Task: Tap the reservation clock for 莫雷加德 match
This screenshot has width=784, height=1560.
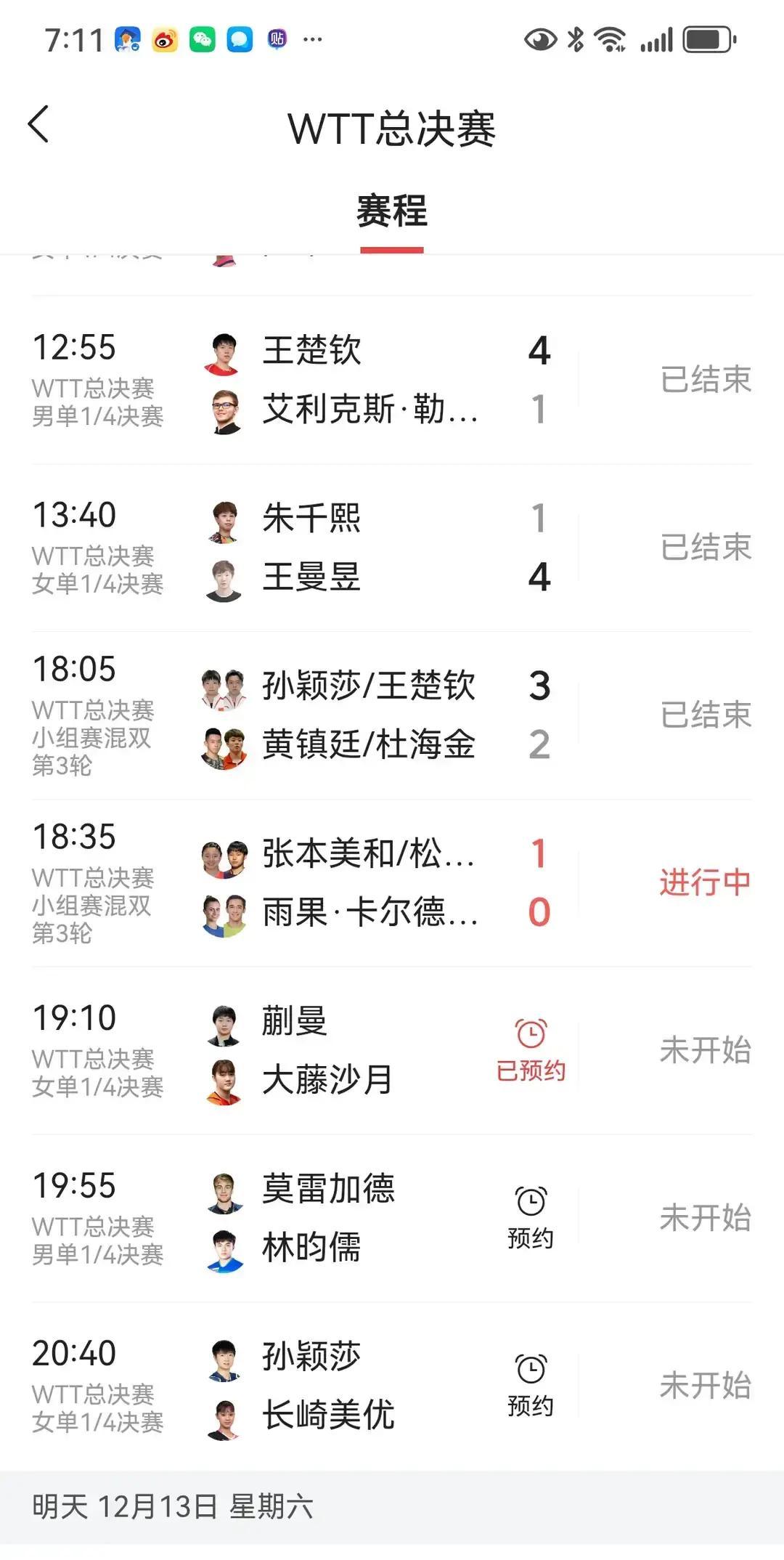Action: (x=531, y=1200)
